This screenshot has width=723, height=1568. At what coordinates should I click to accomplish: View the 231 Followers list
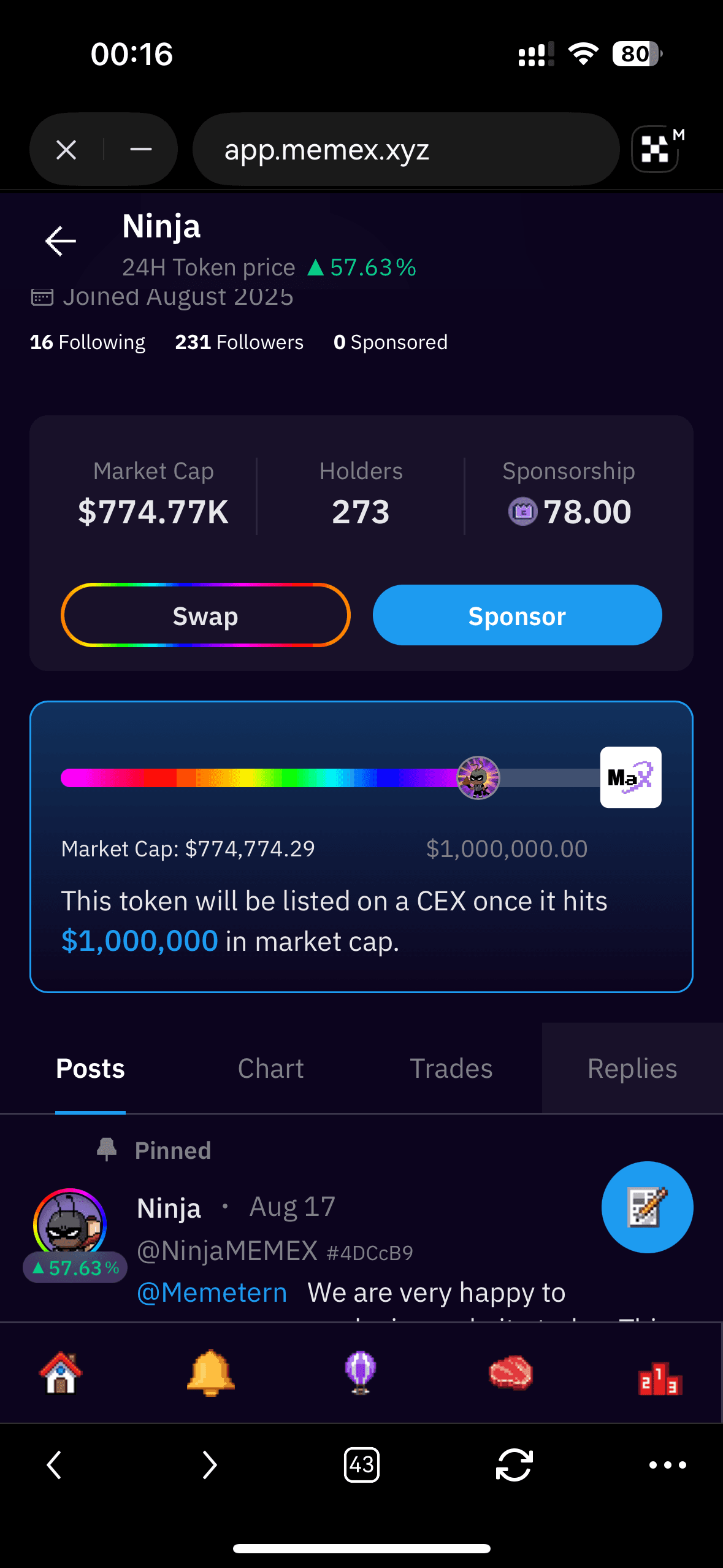tap(239, 342)
